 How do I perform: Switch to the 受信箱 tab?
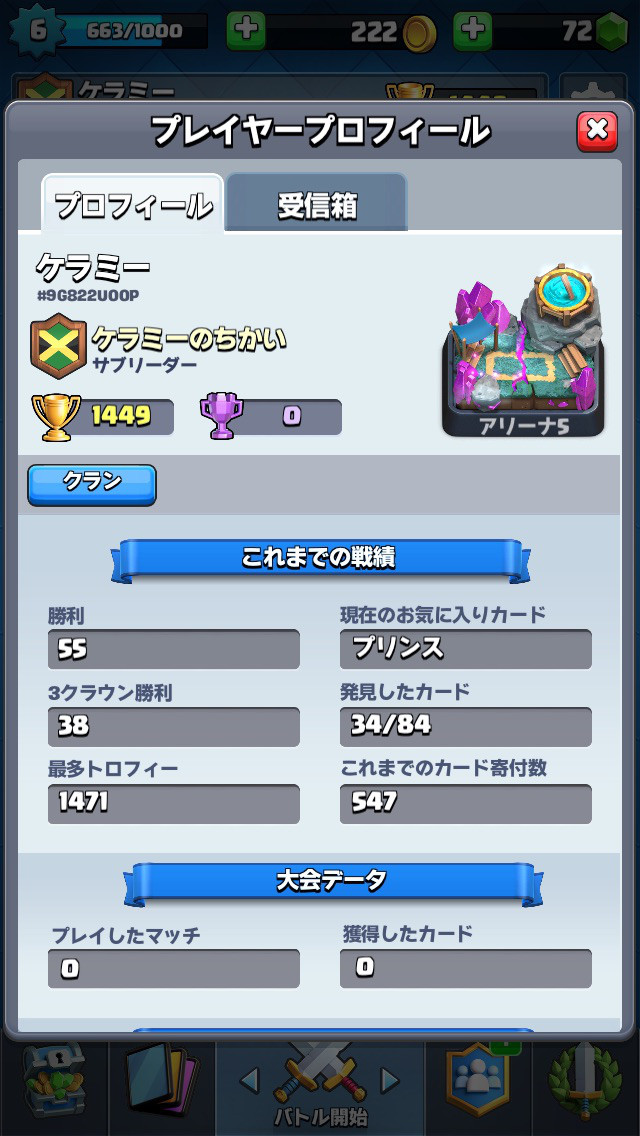316,202
